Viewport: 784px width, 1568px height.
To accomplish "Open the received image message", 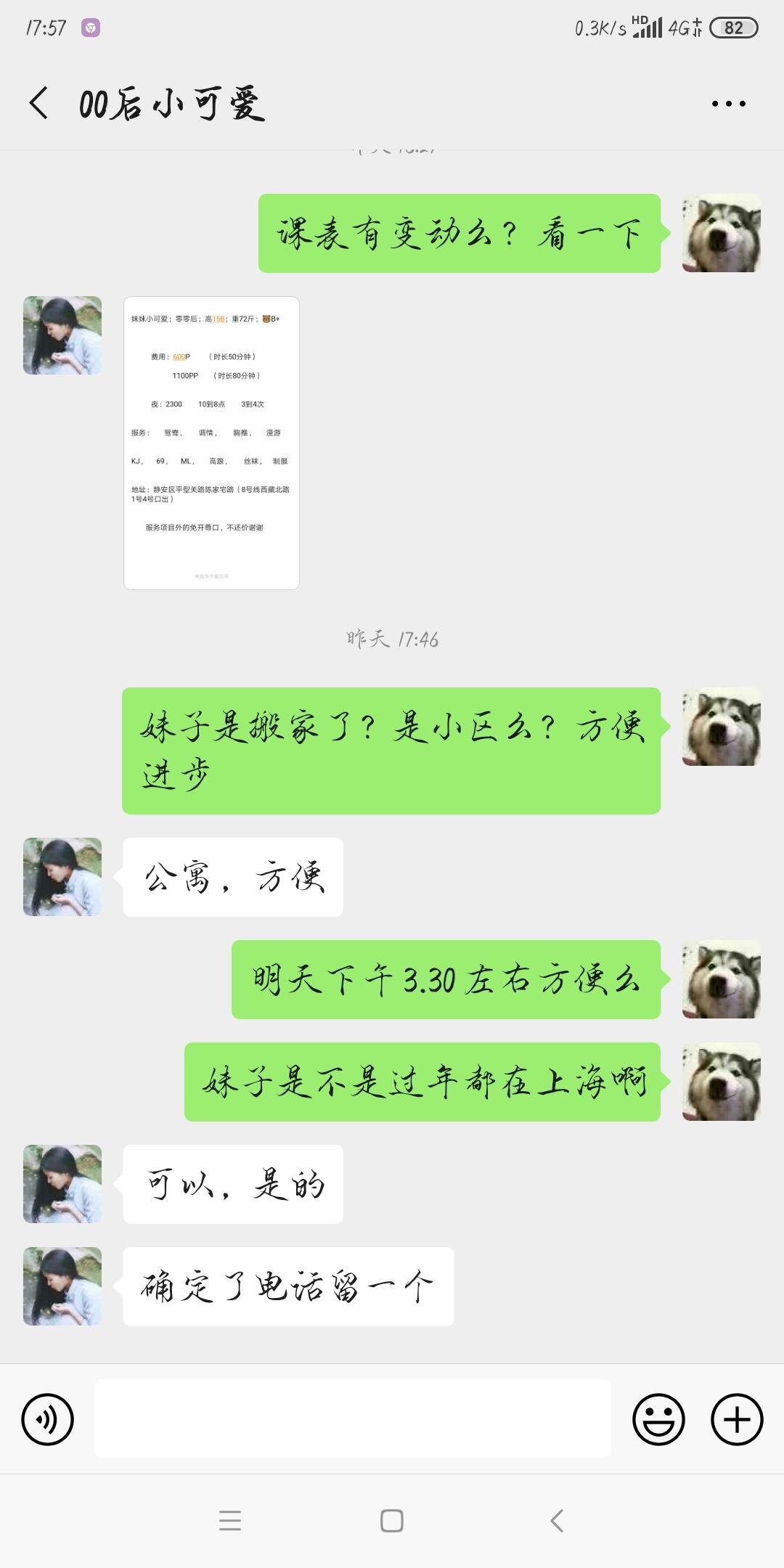I will [211, 443].
